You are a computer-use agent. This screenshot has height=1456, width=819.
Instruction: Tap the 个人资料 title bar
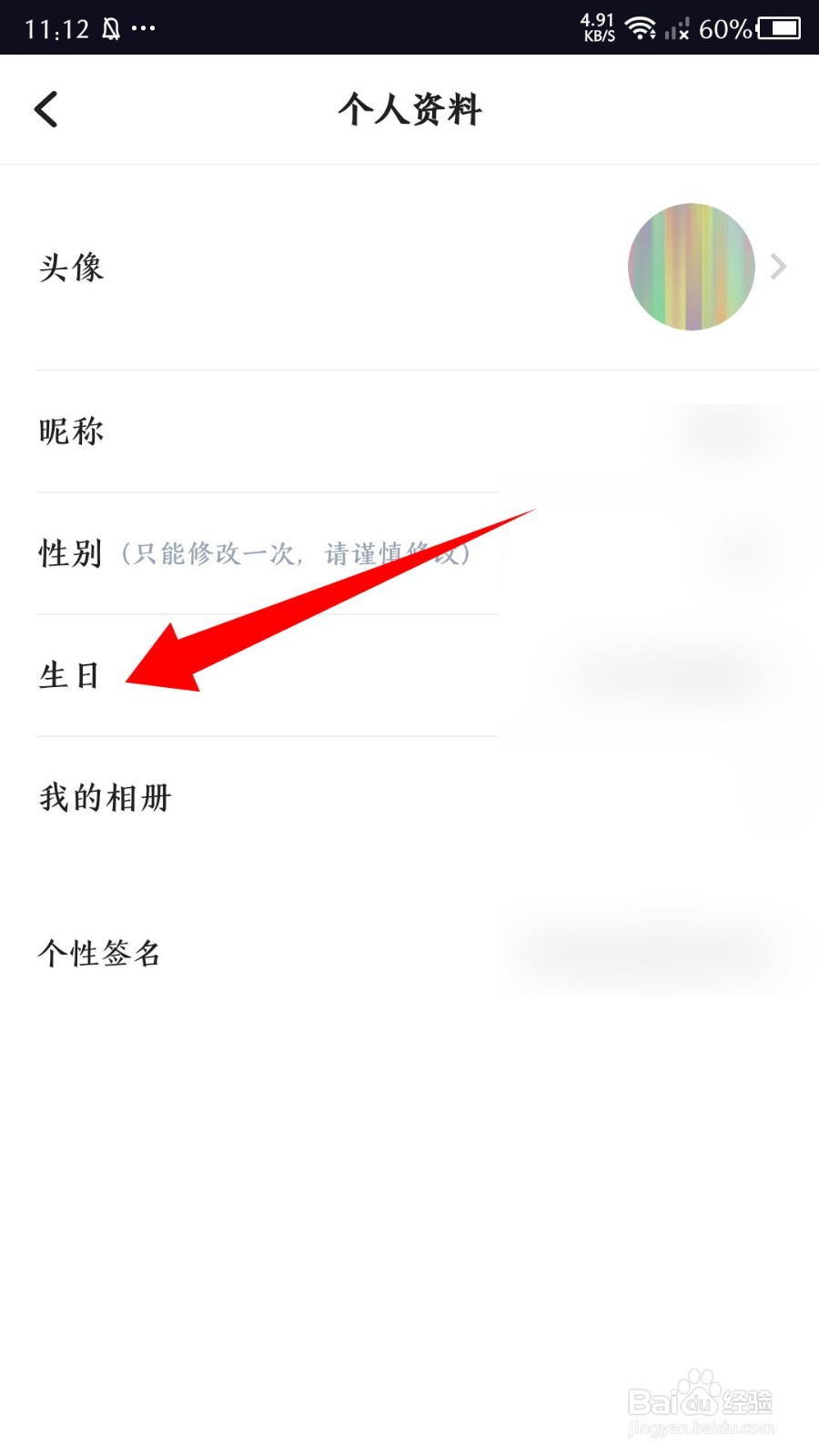tap(409, 109)
